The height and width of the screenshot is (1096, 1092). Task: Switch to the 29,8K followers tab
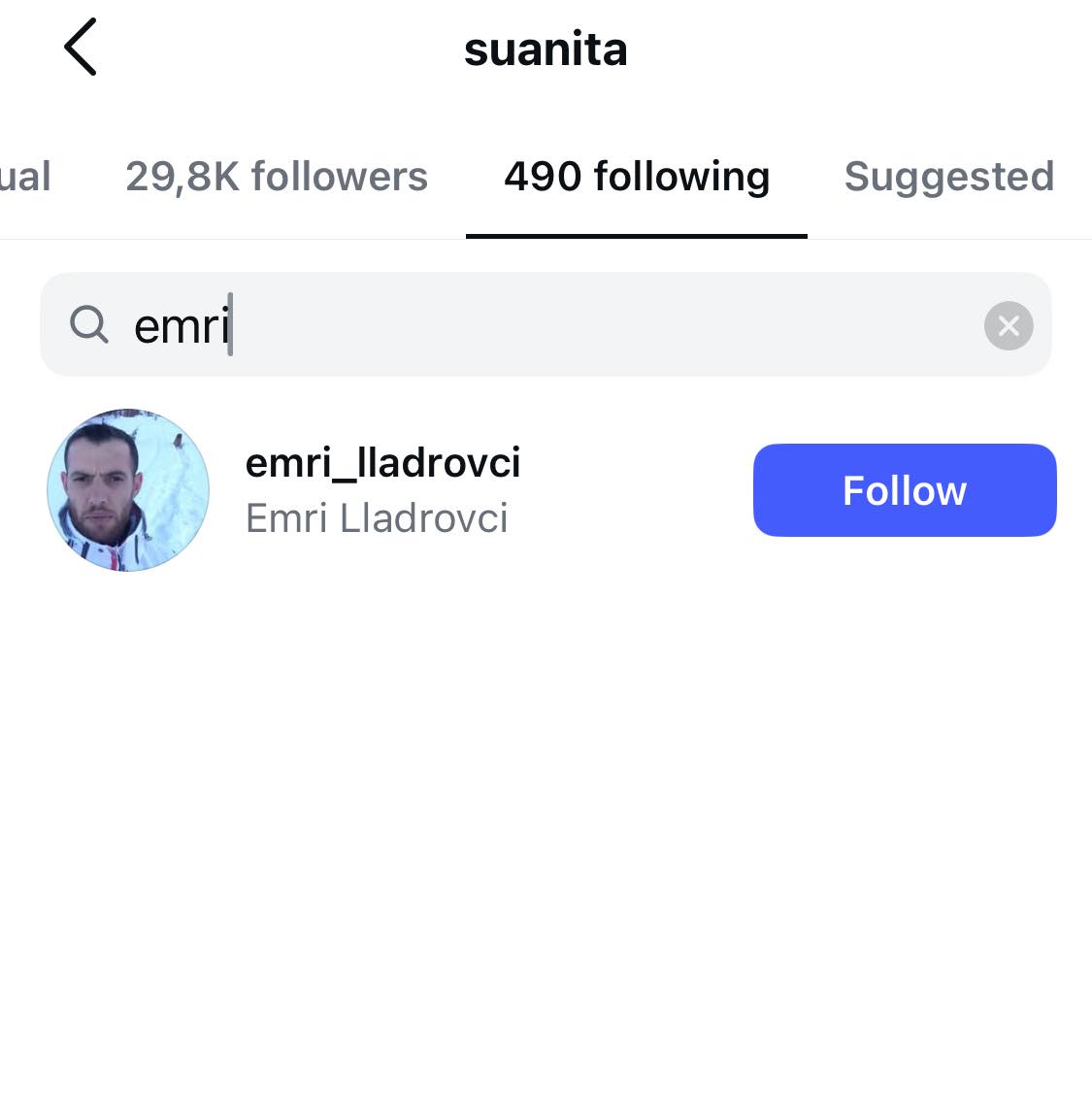tap(277, 177)
